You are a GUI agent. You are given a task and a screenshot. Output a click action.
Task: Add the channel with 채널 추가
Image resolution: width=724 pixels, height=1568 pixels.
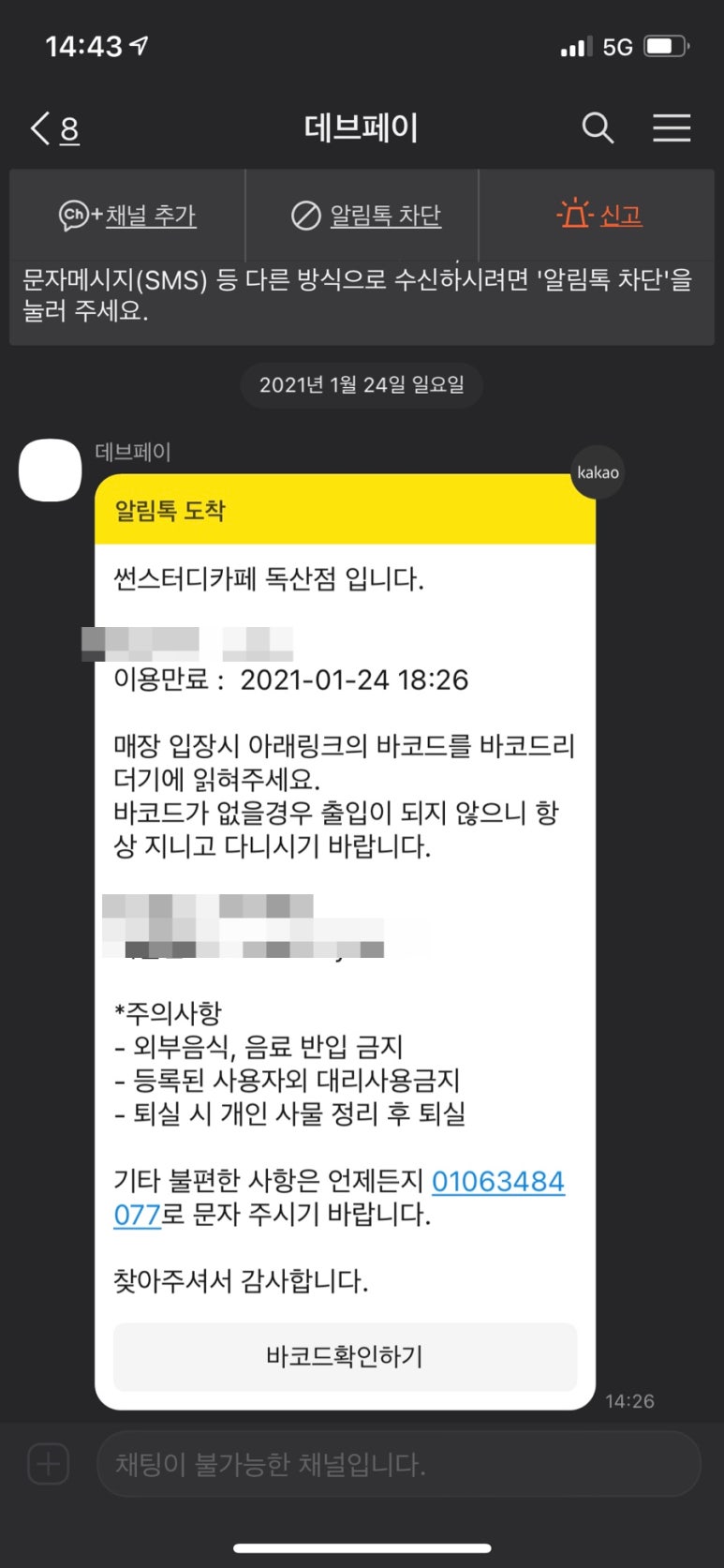[127, 216]
